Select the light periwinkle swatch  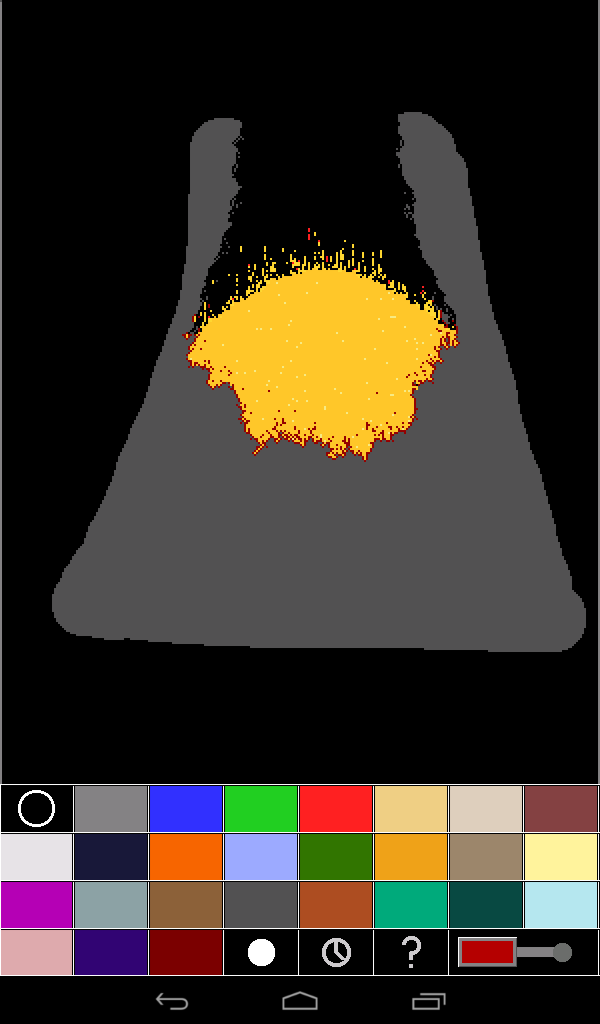tap(261, 856)
